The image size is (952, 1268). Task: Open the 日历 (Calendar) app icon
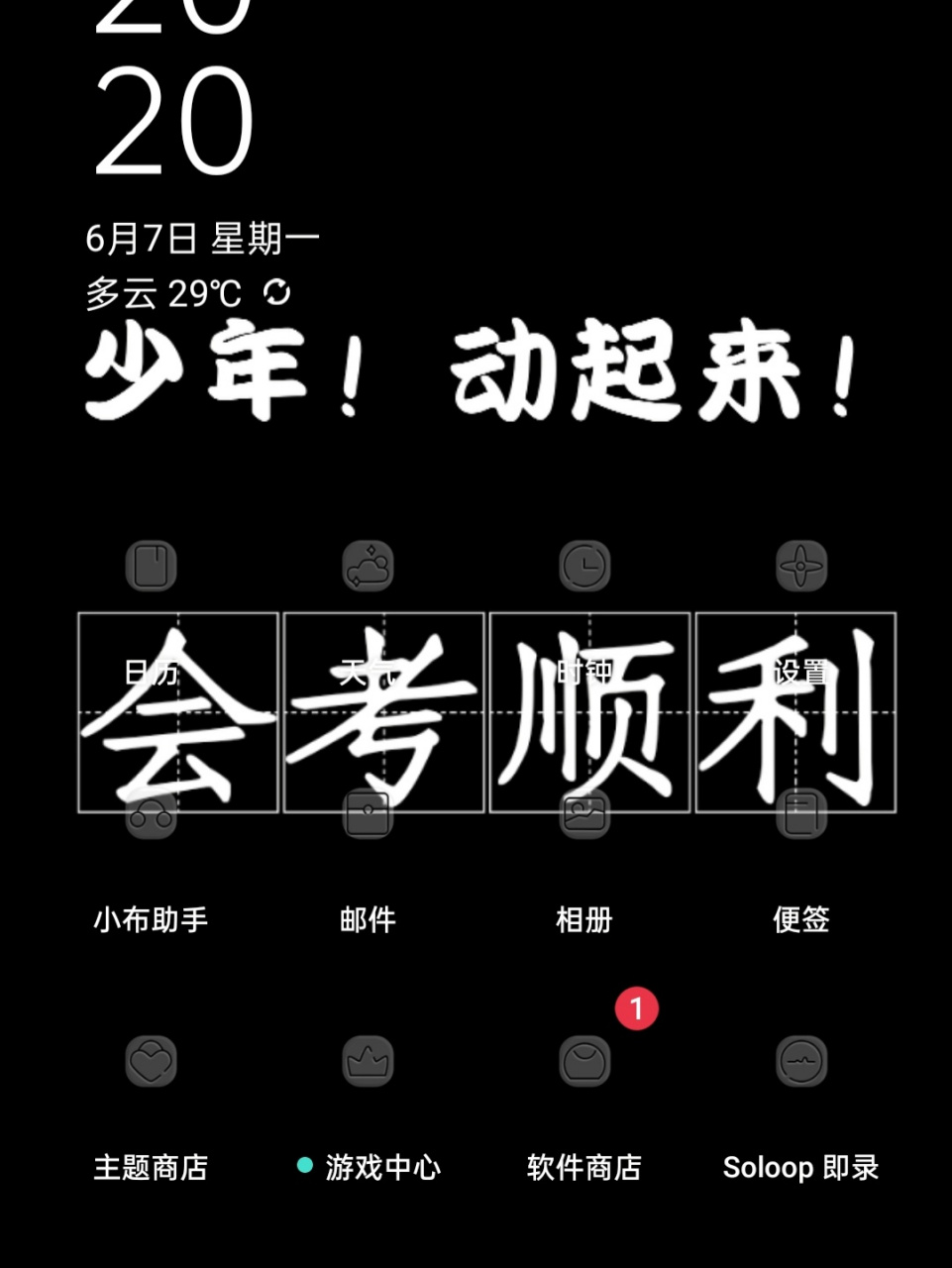151,567
